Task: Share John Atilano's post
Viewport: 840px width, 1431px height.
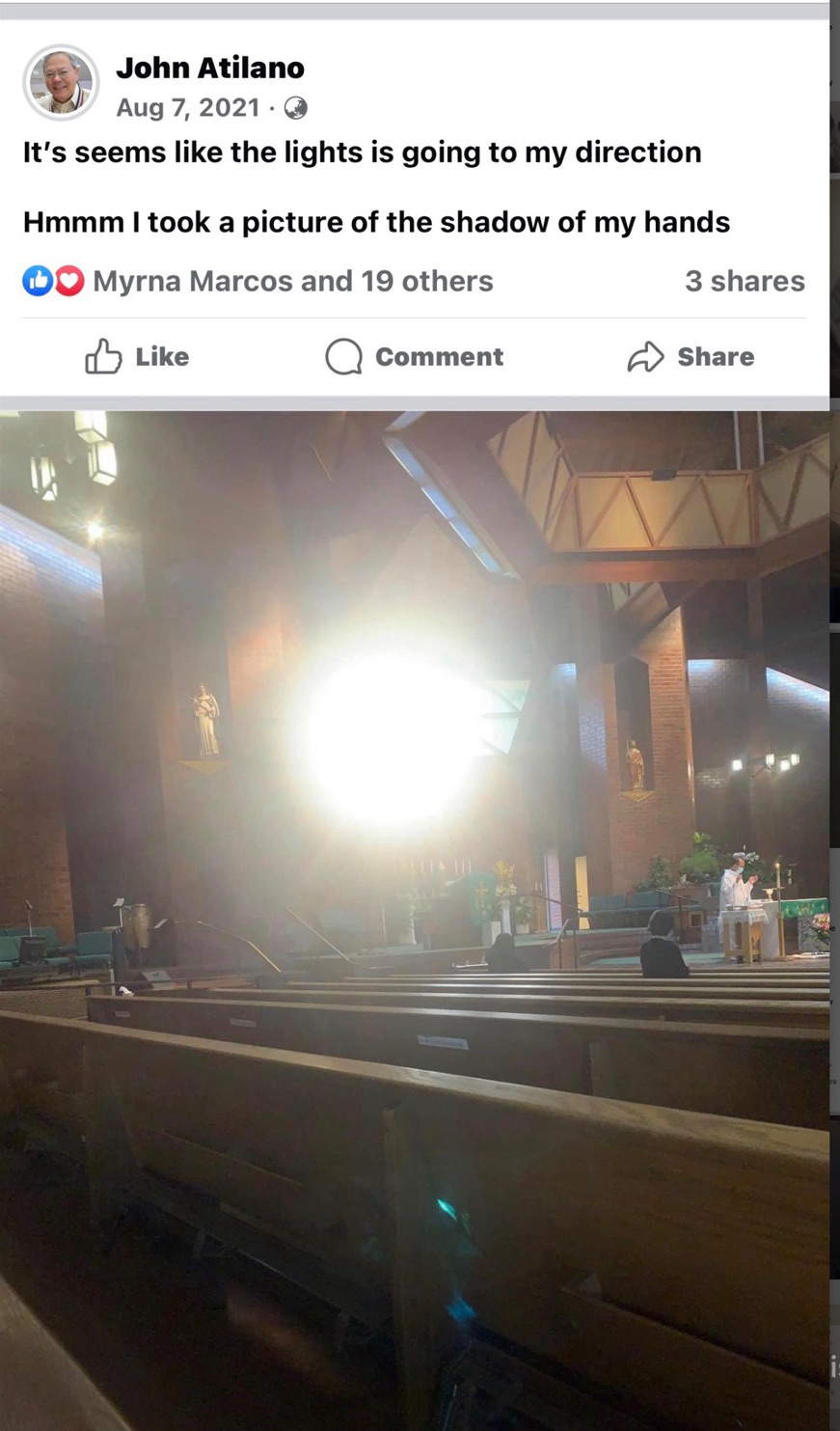Action: pyautogui.click(x=691, y=357)
